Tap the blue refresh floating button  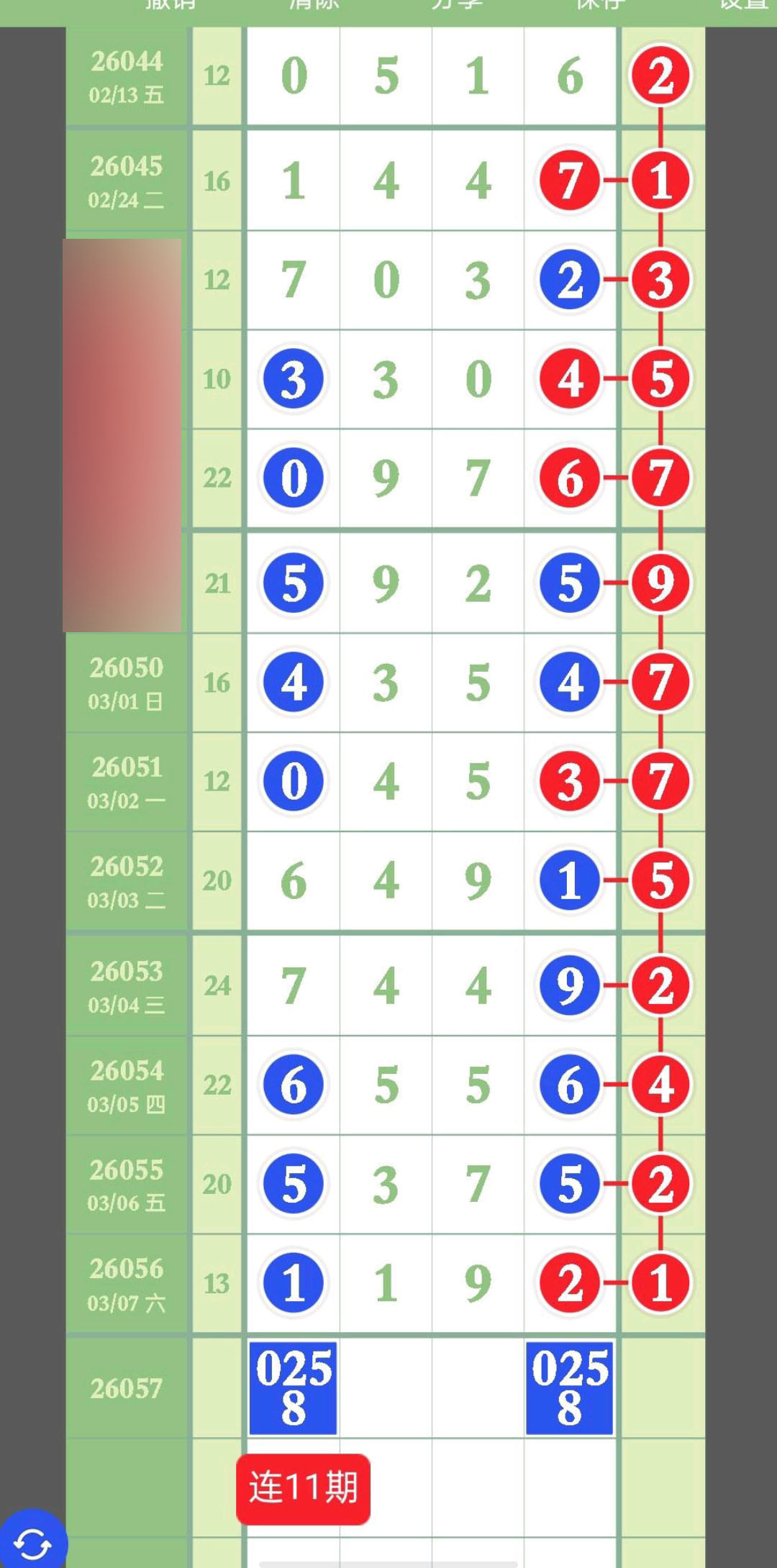click(x=32, y=1541)
